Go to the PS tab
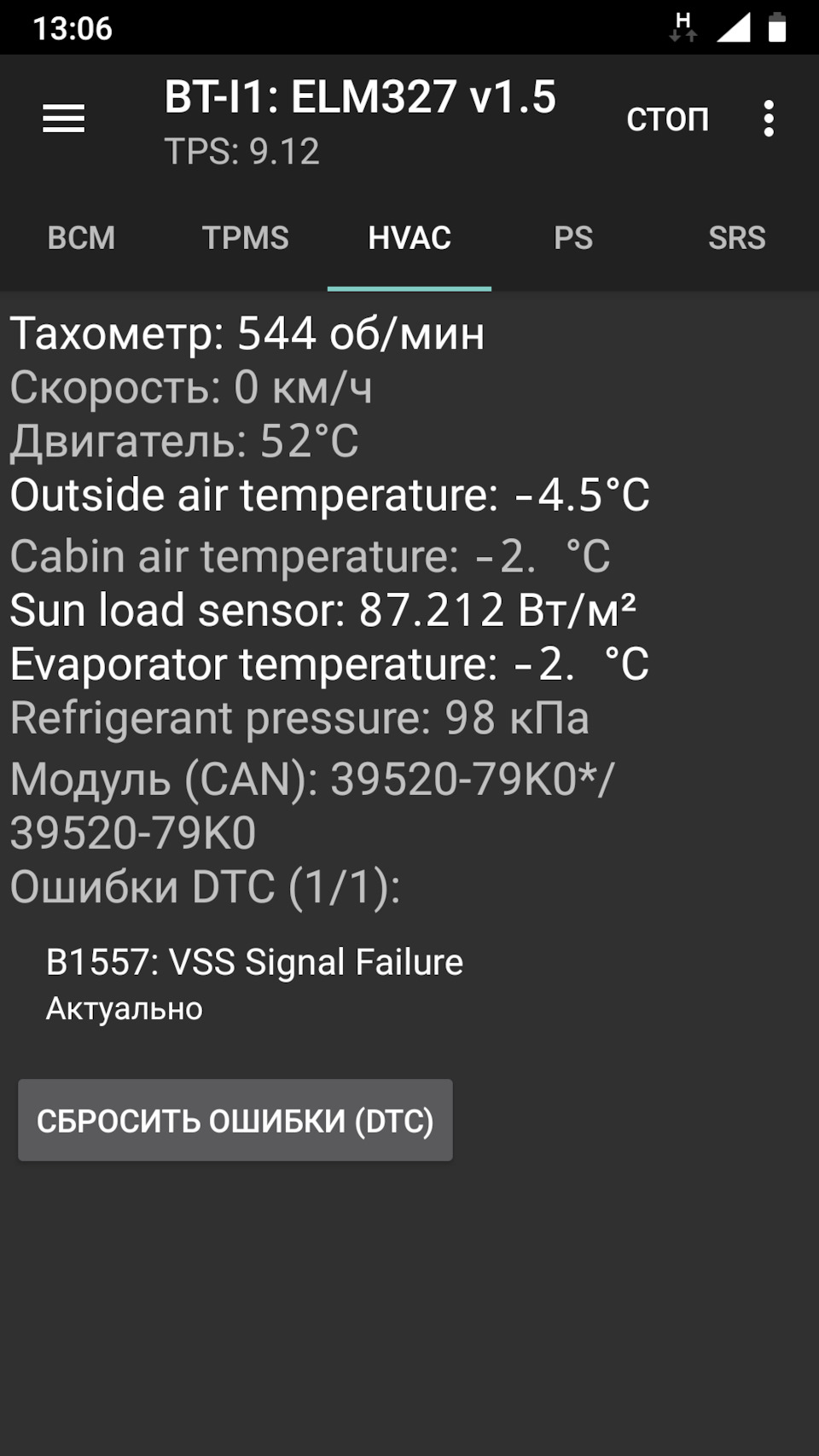Screen dimensions: 819x1456 point(573,238)
